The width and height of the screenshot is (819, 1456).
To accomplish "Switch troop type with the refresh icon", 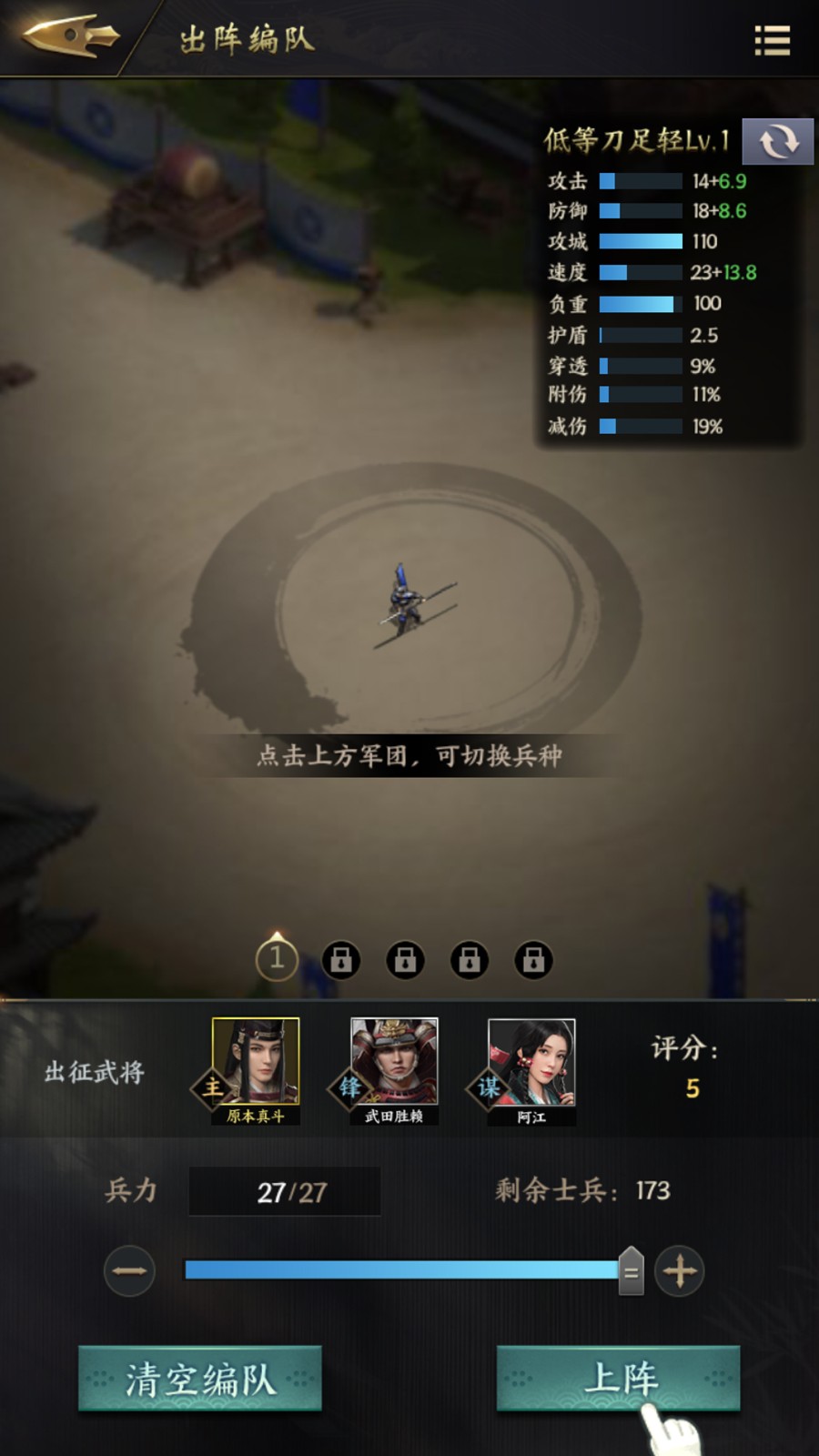I will tap(777, 141).
